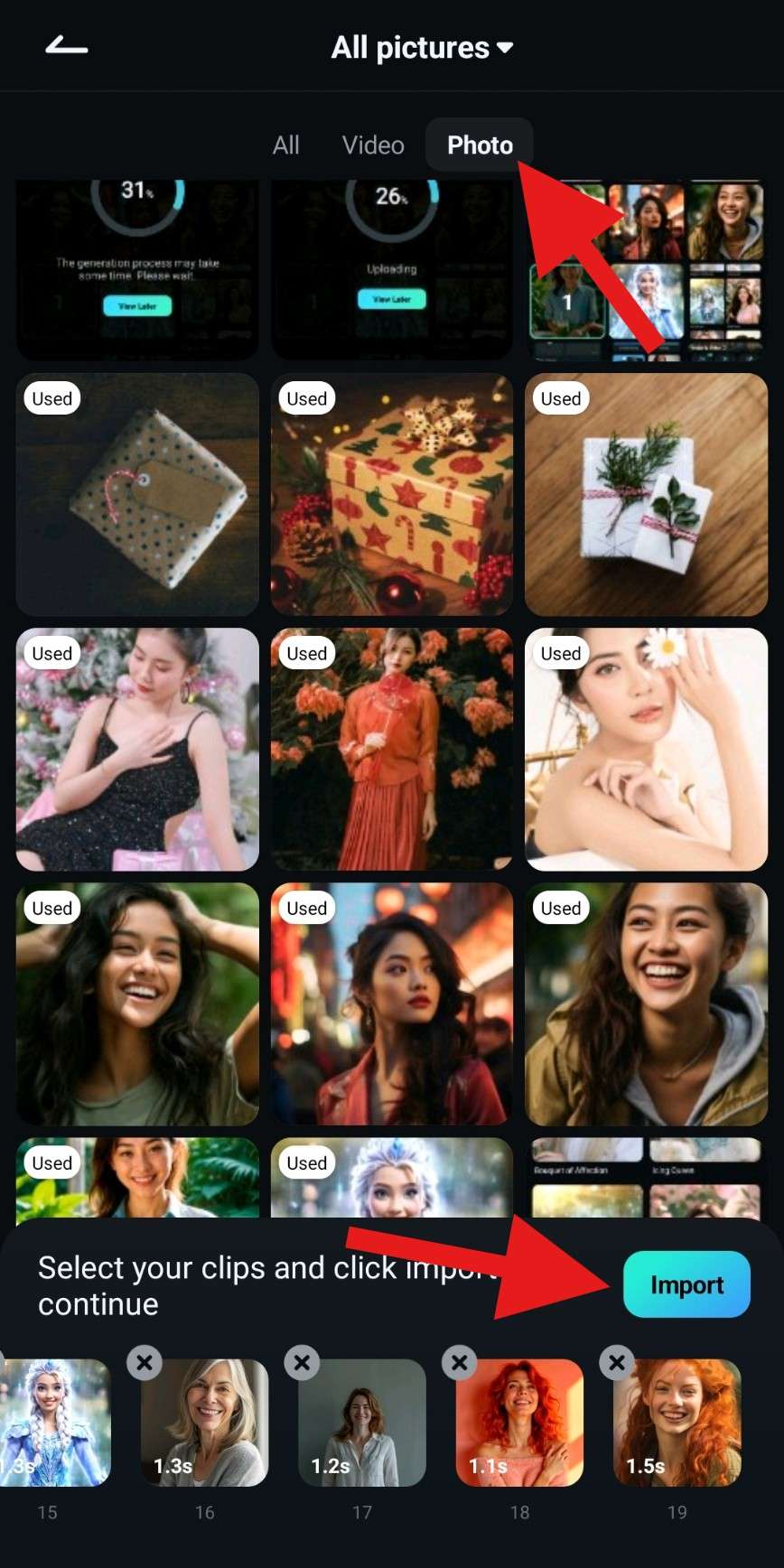The width and height of the screenshot is (784, 1568).
Task: Select the woman with red lipstick street photo
Action: click(x=392, y=1003)
